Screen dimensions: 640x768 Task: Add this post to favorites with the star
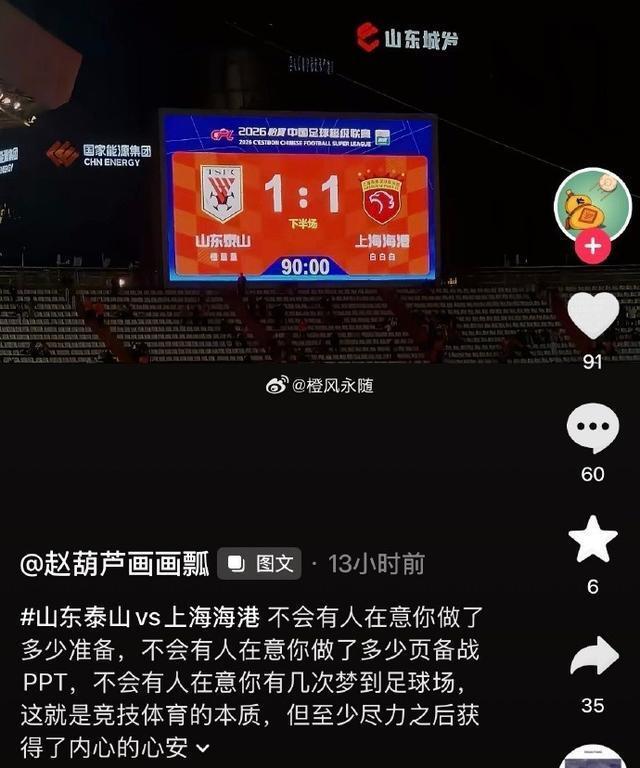[593, 540]
